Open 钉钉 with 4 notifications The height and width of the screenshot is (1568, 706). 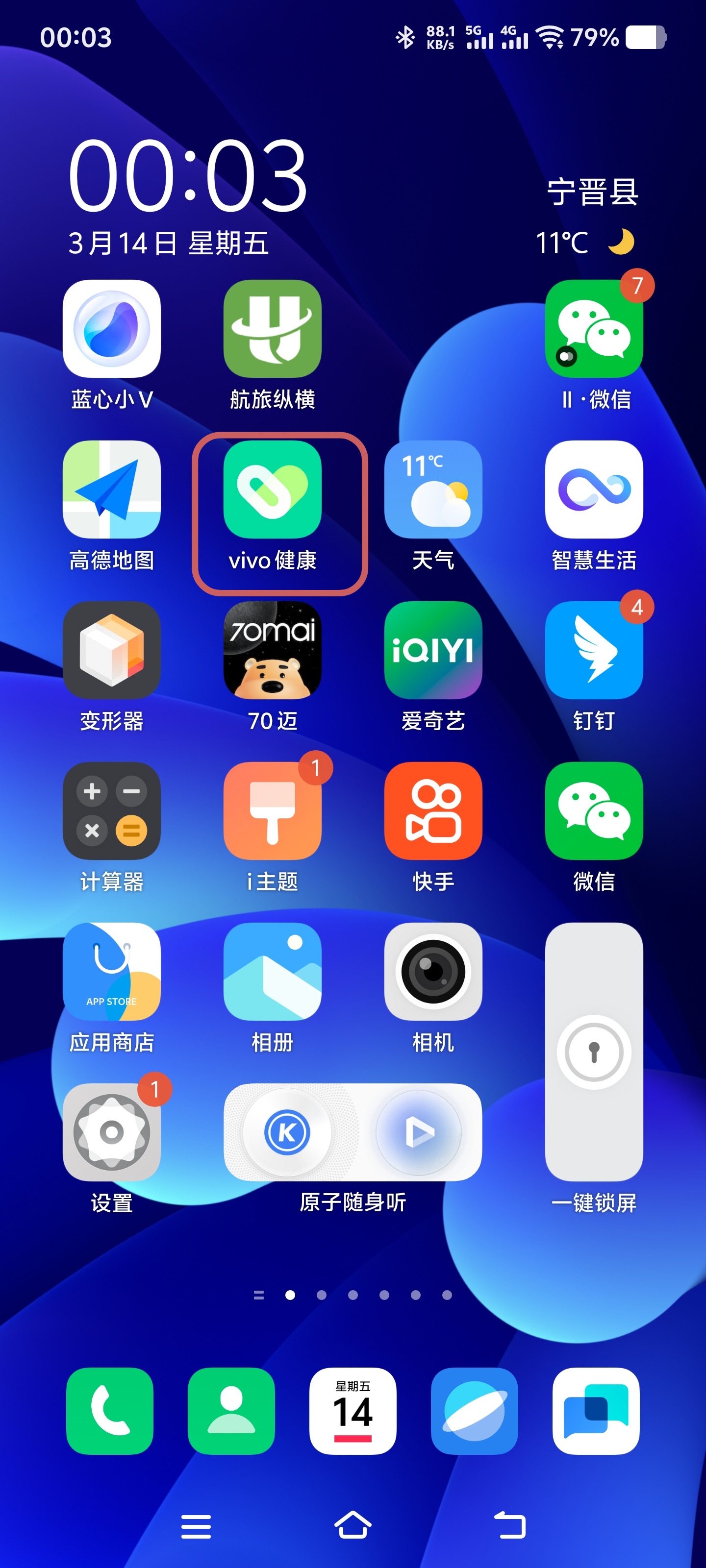point(593,651)
